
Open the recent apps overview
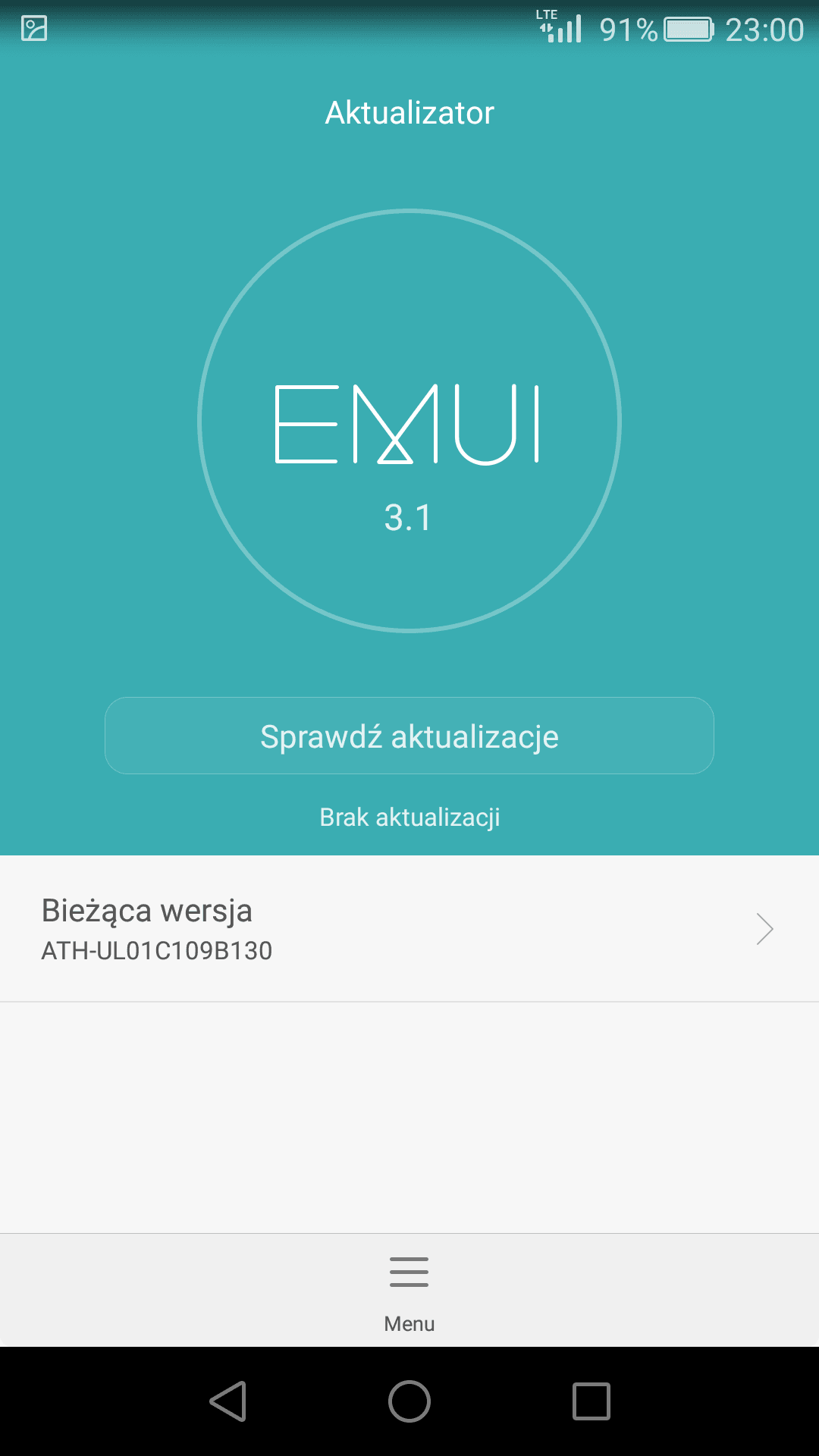click(591, 1401)
